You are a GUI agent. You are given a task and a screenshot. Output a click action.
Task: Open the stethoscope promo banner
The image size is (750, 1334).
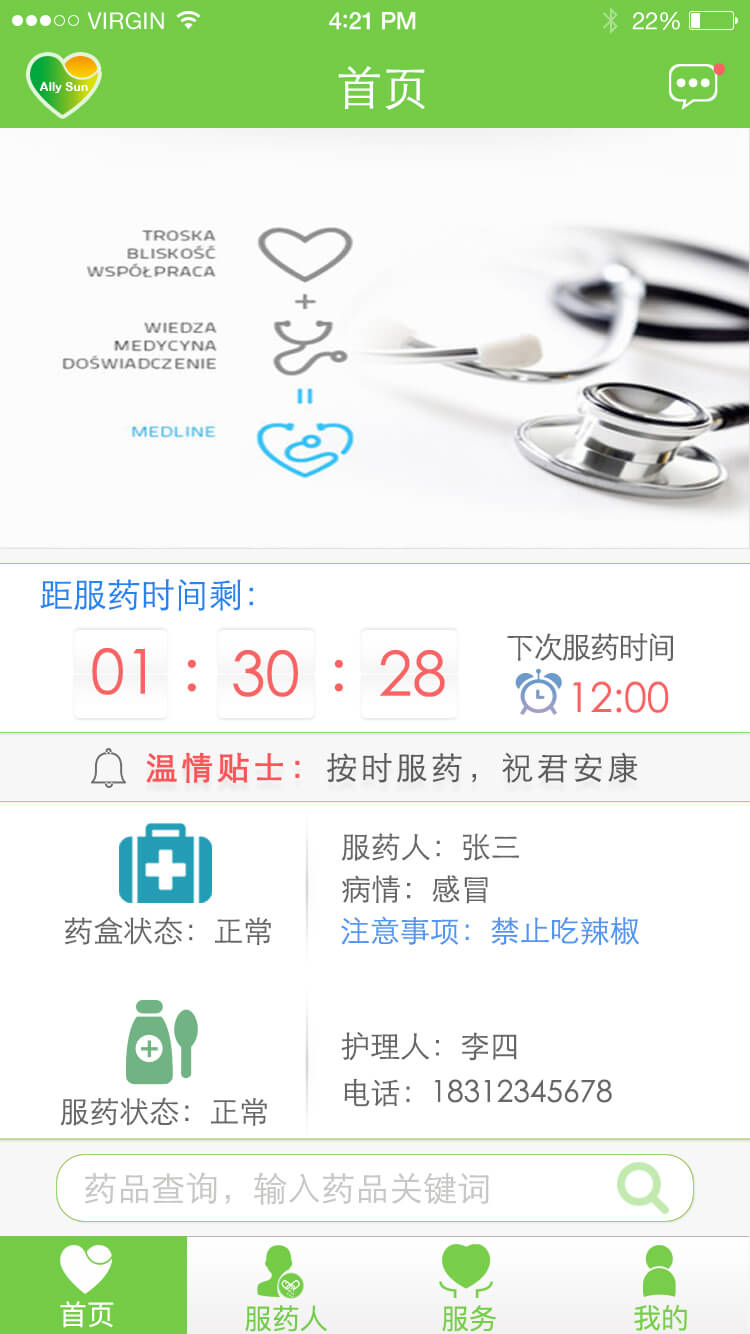[x=375, y=338]
